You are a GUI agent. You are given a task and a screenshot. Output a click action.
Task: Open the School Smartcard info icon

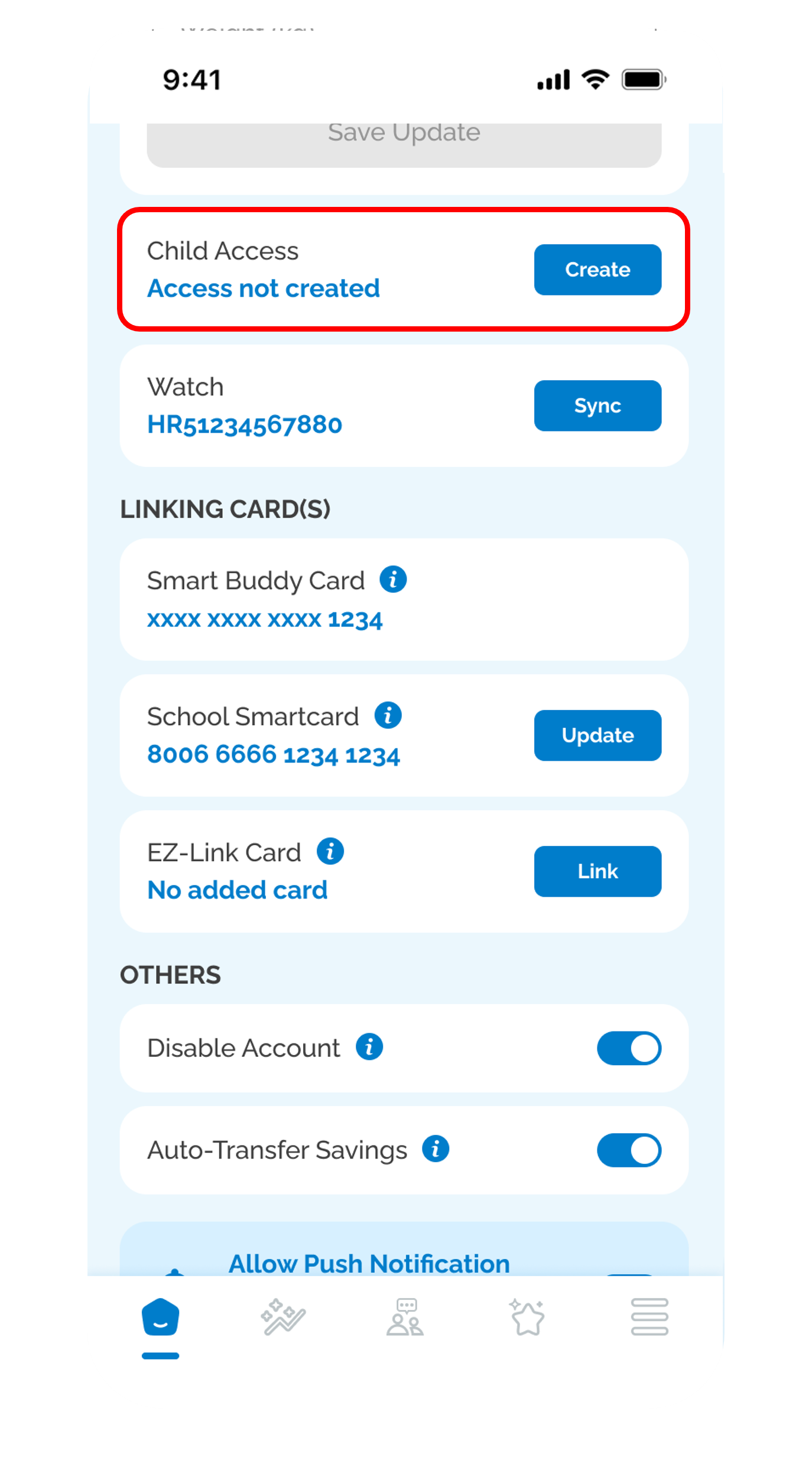coord(388,715)
